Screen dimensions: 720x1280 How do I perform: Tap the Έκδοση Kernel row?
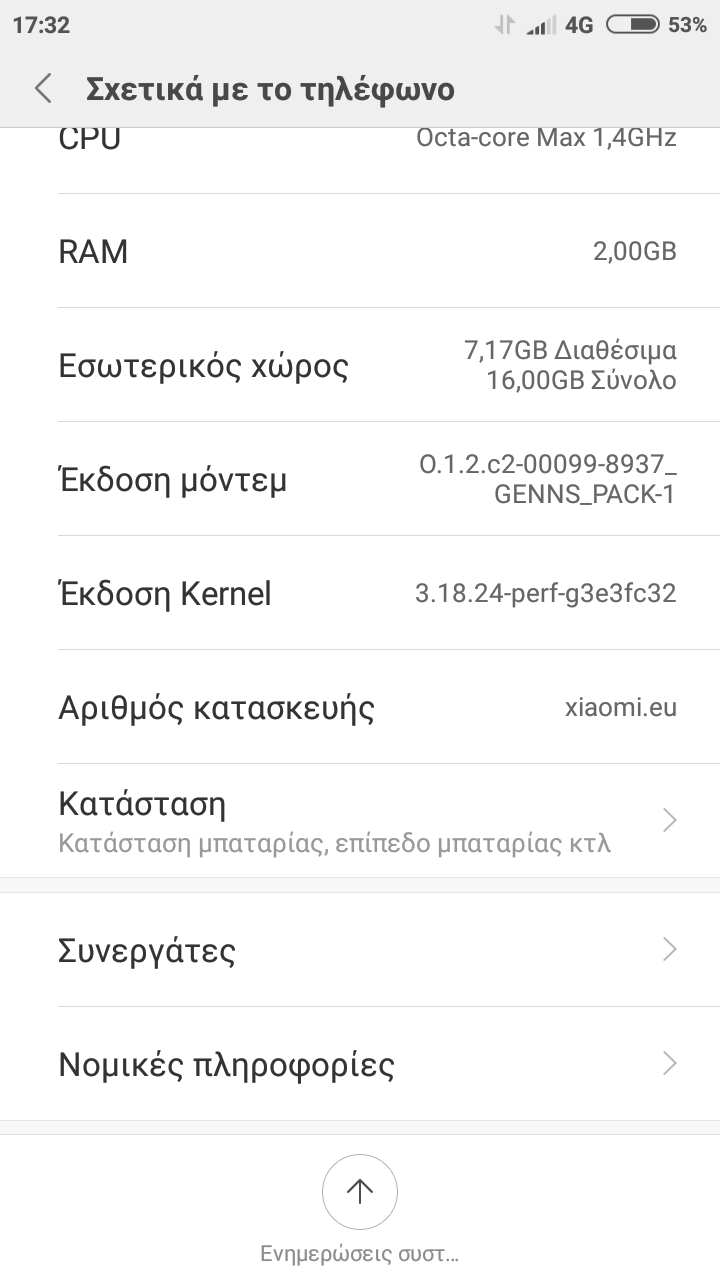pyautogui.click(x=360, y=593)
